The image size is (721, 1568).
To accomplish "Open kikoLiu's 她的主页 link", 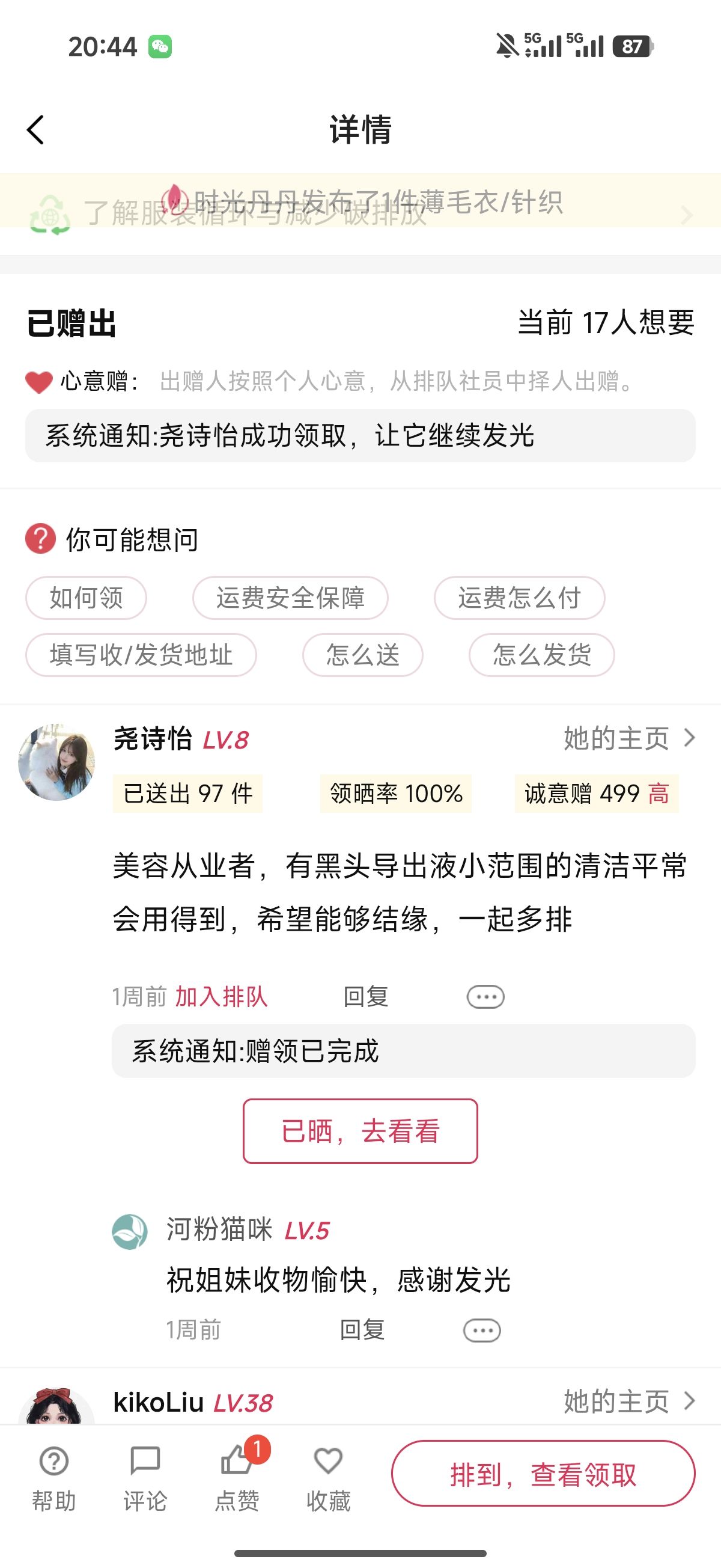I will 628,1401.
